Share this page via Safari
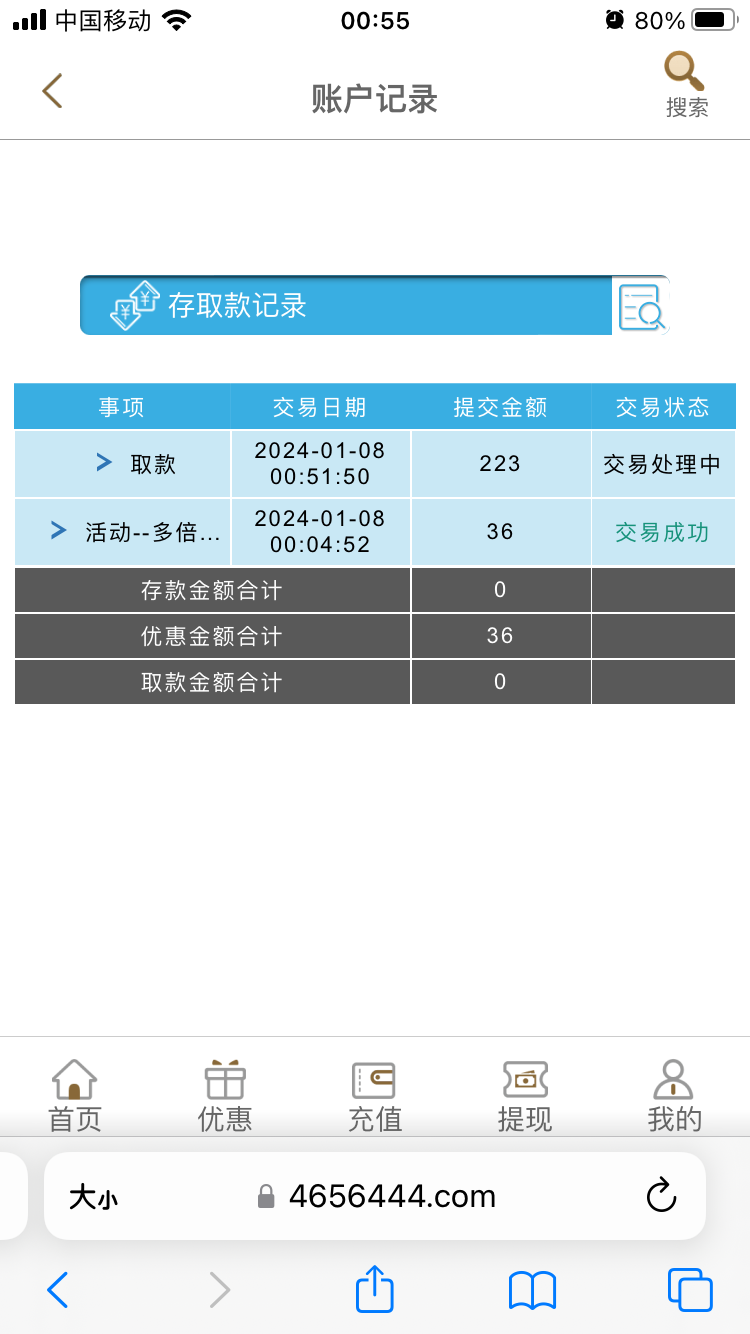Screen dimensions: 750x1334 tap(375, 1289)
